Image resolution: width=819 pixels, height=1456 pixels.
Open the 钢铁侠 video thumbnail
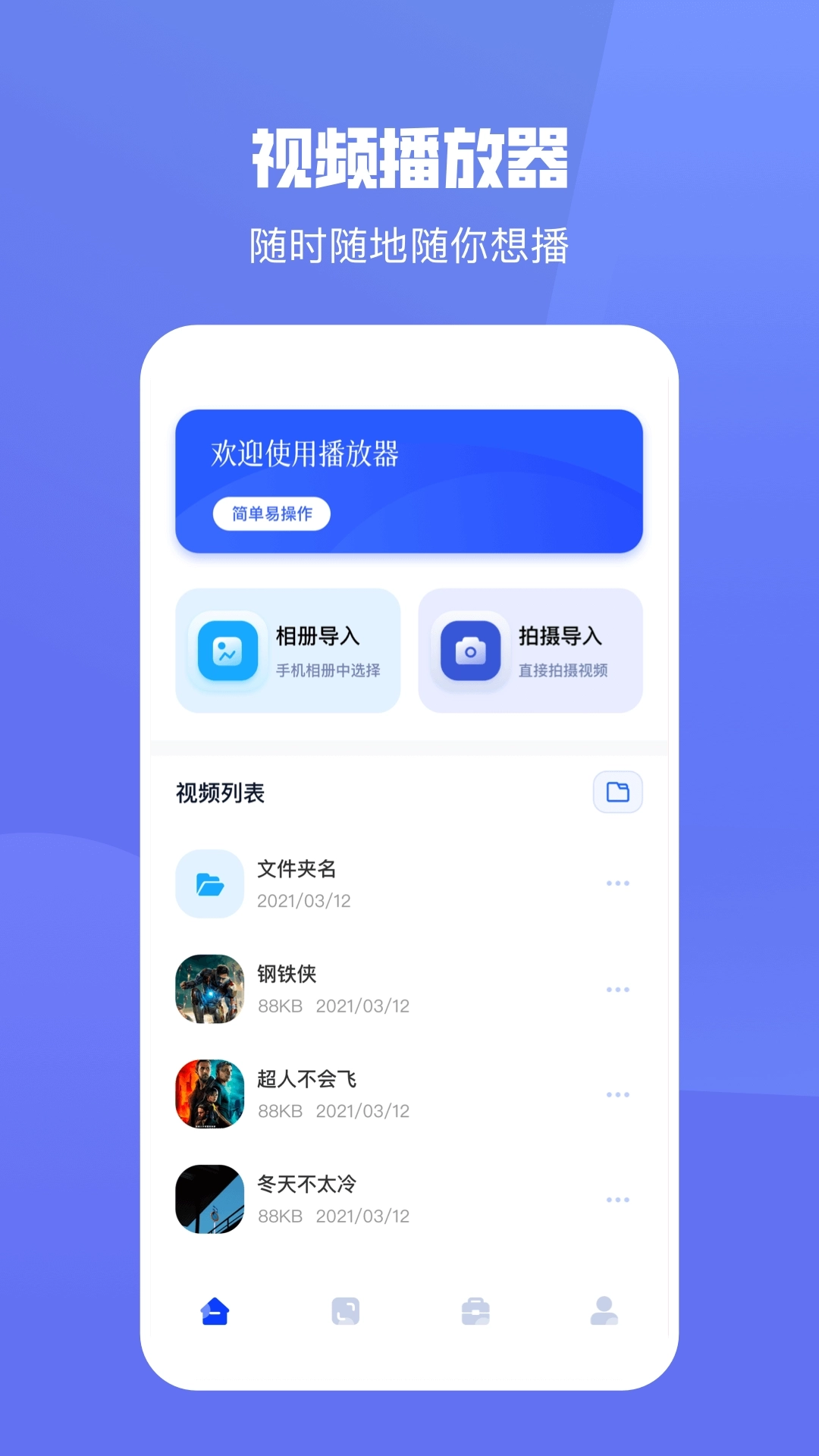(x=209, y=989)
